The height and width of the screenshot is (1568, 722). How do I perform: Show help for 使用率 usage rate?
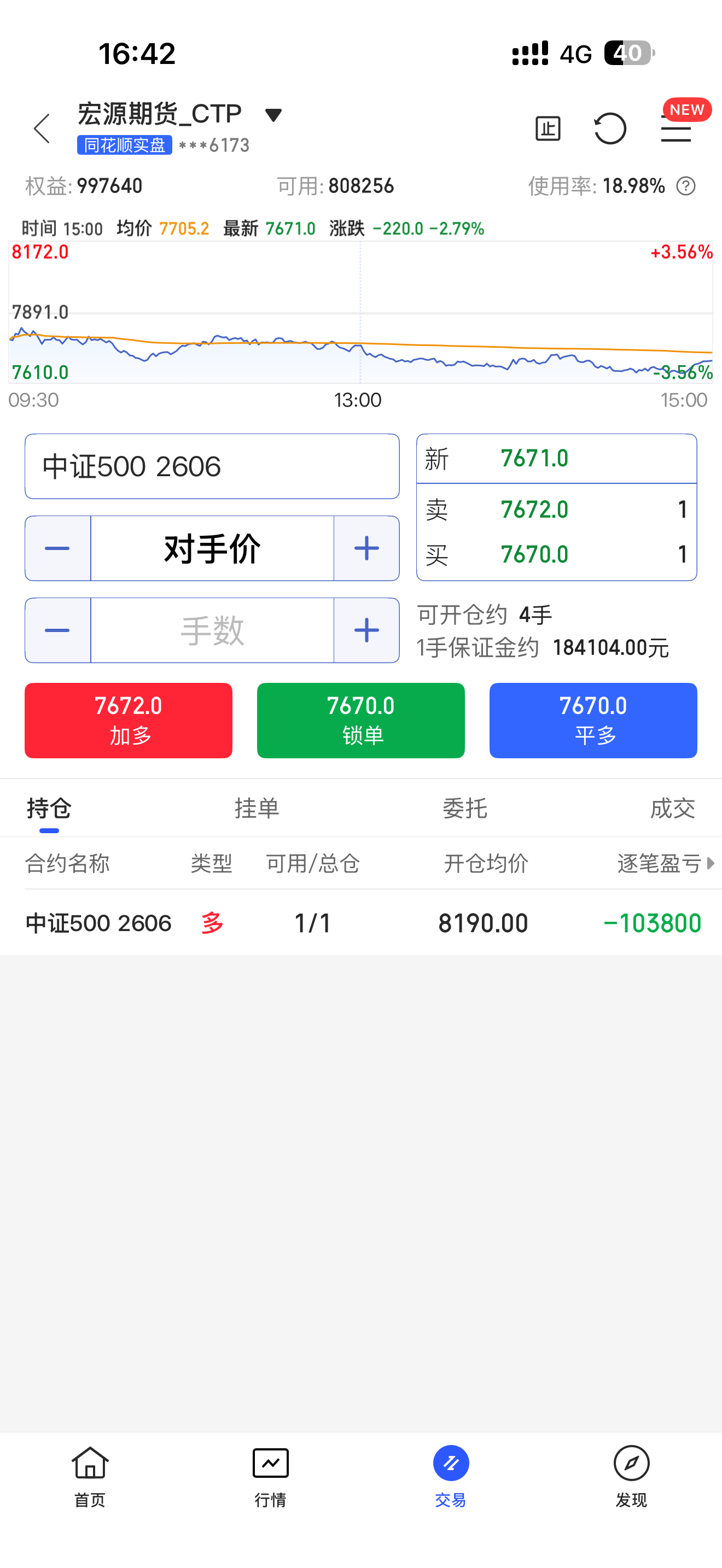[686, 186]
